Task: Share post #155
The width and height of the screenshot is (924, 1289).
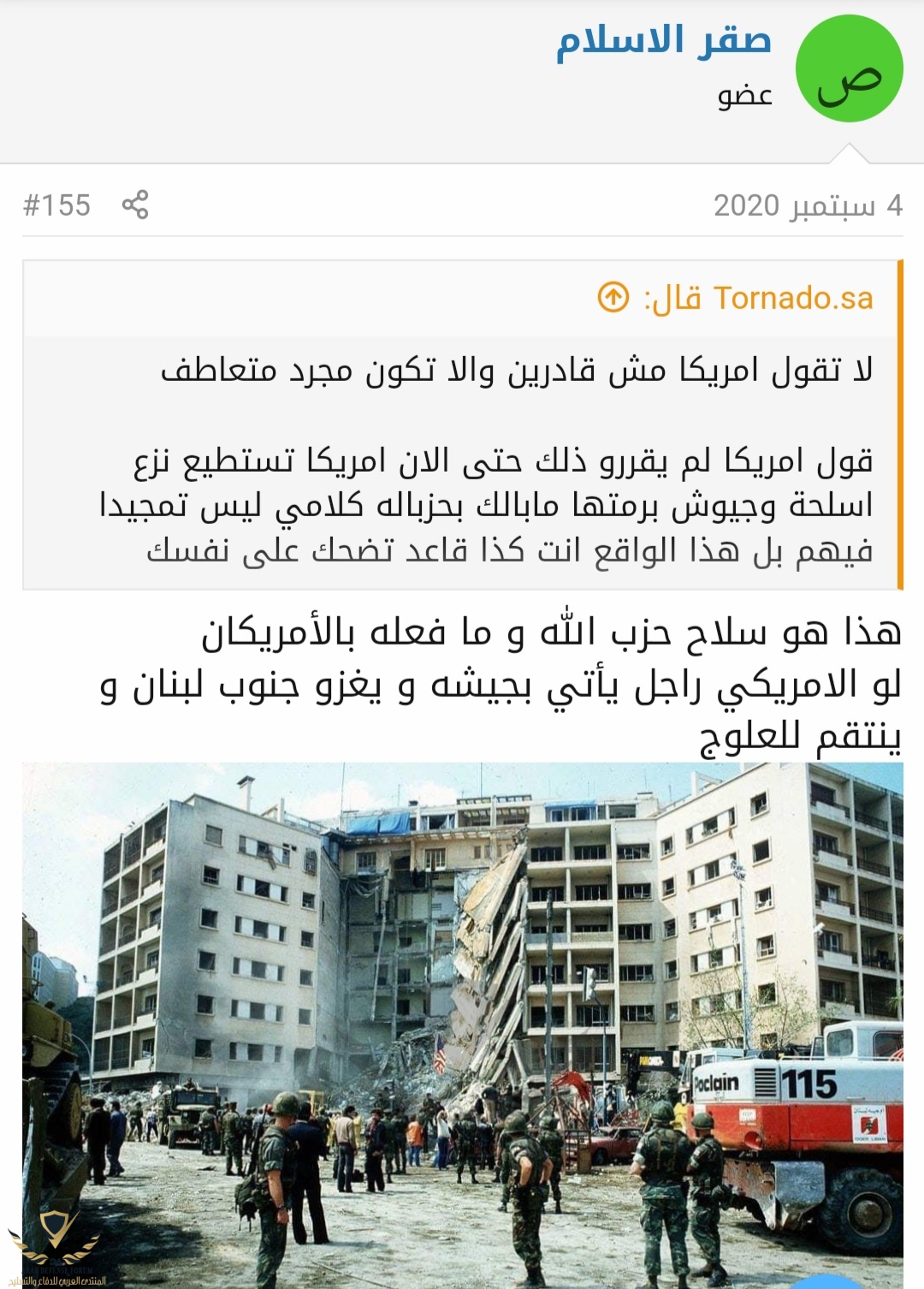Action: [135, 205]
